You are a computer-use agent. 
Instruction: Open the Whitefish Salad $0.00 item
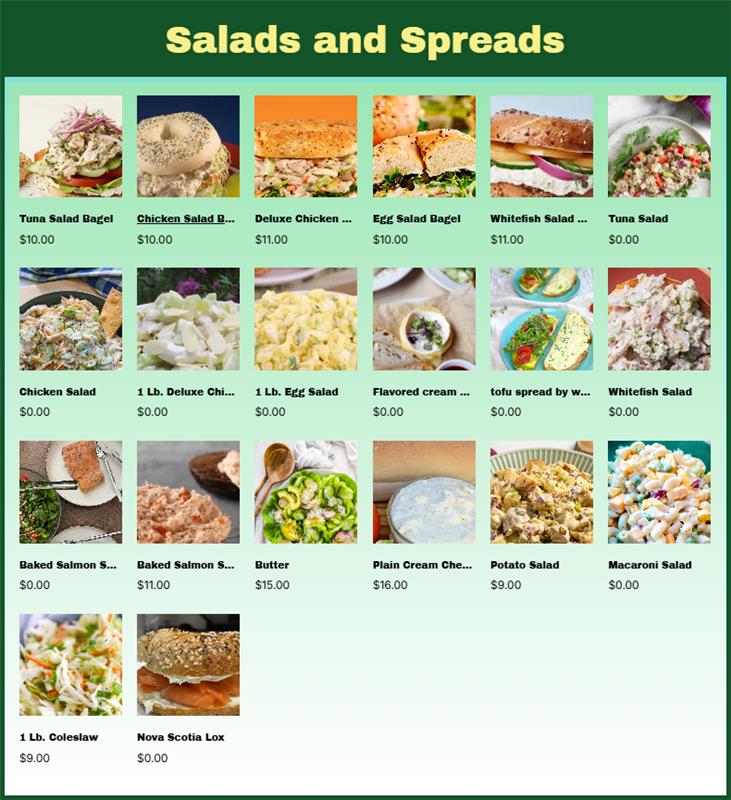coord(659,319)
